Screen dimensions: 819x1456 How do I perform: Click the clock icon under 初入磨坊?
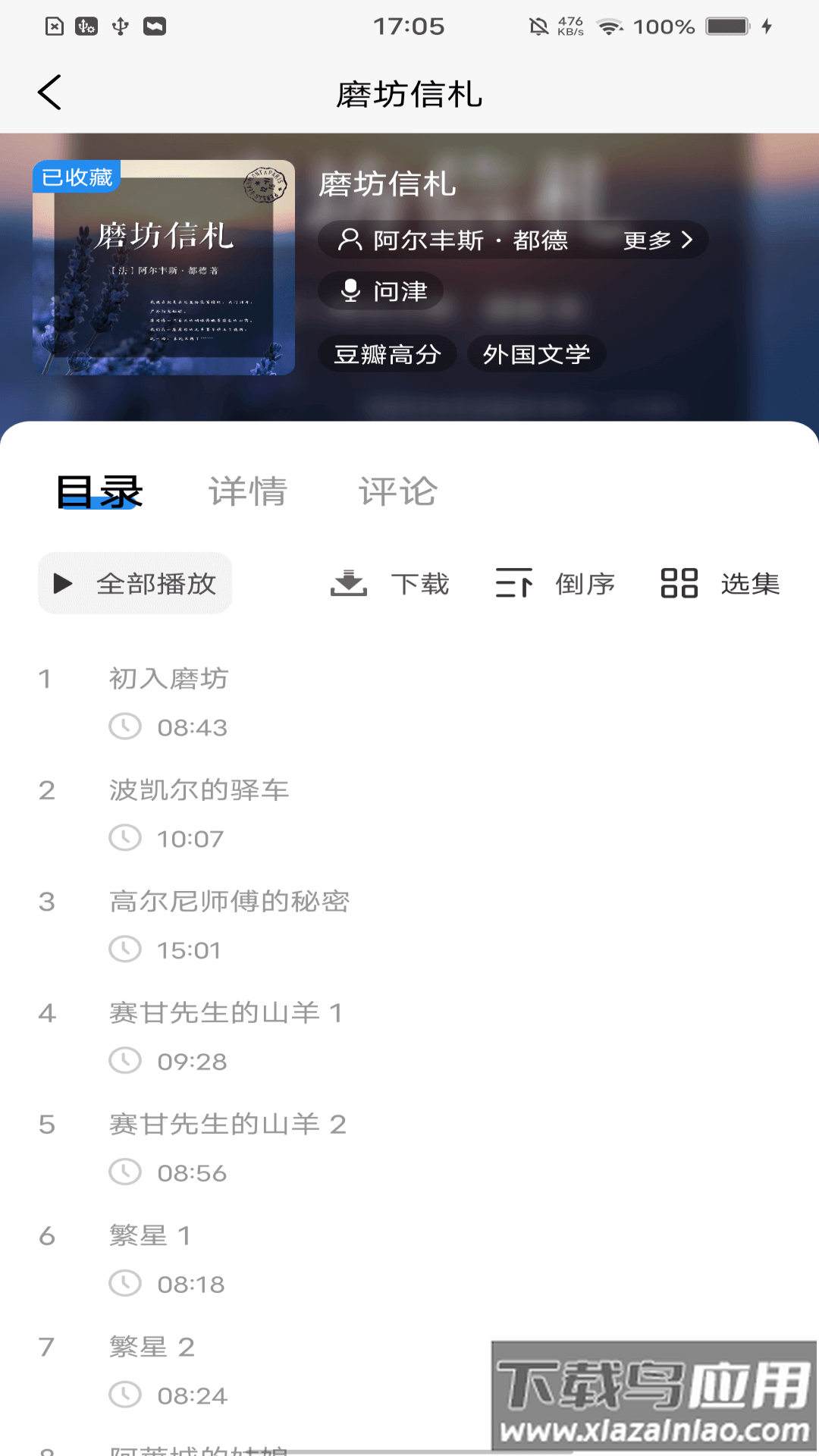(126, 726)
